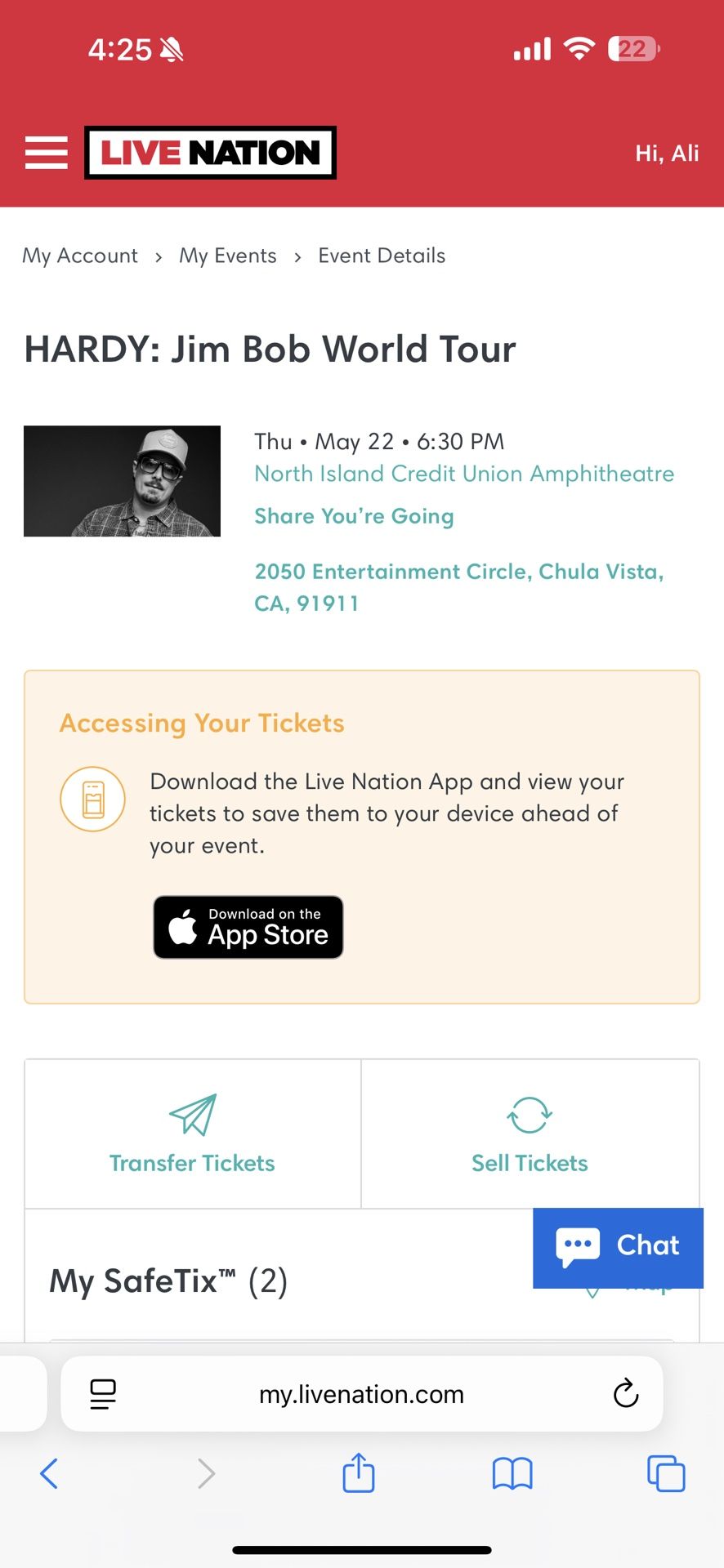
Task: Go back in Safari
Action: click(49, 1474)
